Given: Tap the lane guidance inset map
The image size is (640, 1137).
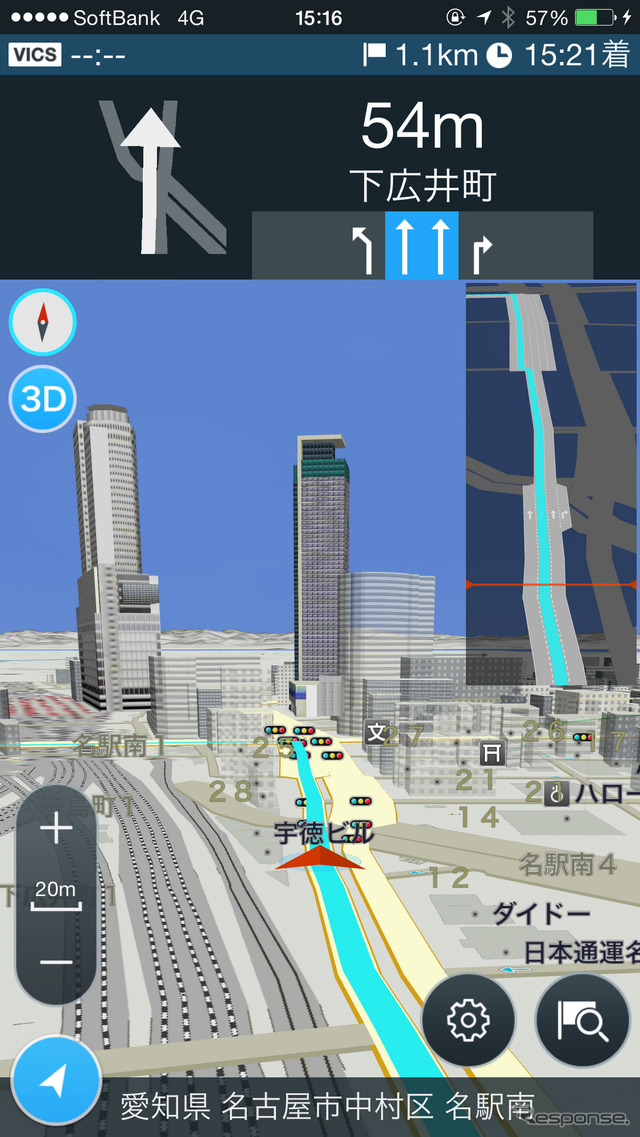Looking at the screenshot, I should [551, 483].
